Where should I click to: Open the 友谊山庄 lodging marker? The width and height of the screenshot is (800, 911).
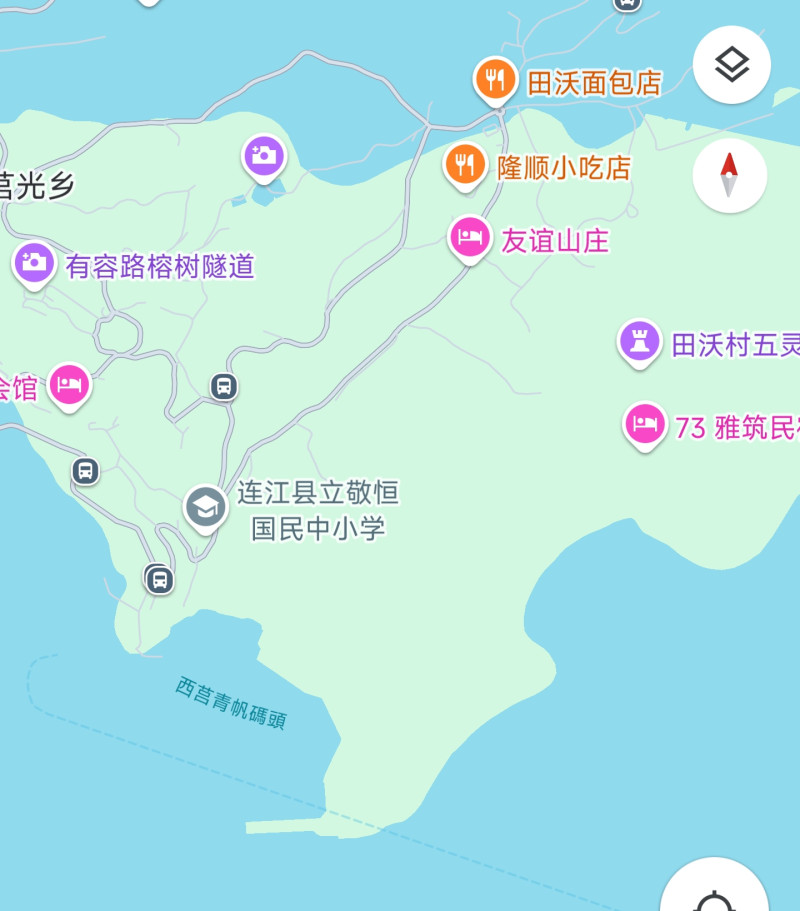click(470, 238)
